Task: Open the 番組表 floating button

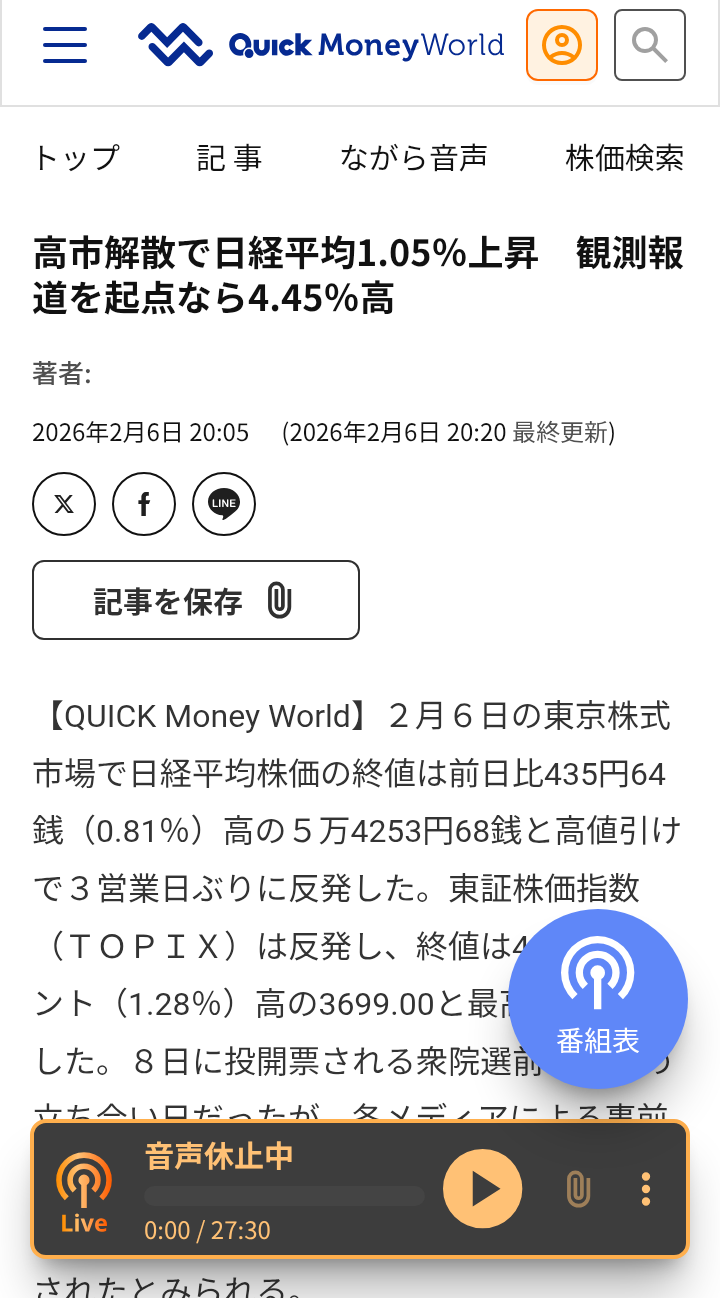Action: point(598,999)
